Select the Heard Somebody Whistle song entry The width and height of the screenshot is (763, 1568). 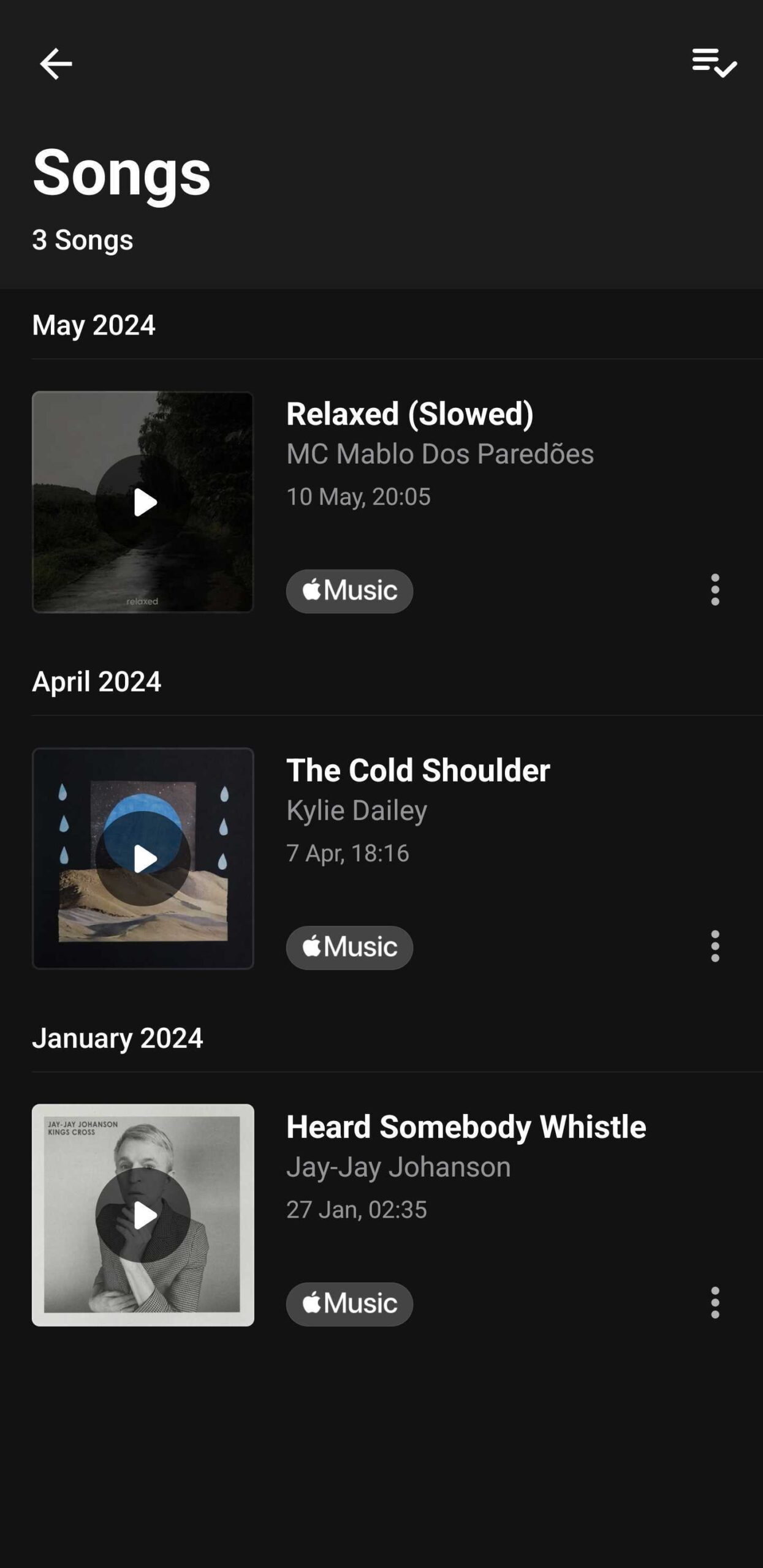(x=466, y=1127)
